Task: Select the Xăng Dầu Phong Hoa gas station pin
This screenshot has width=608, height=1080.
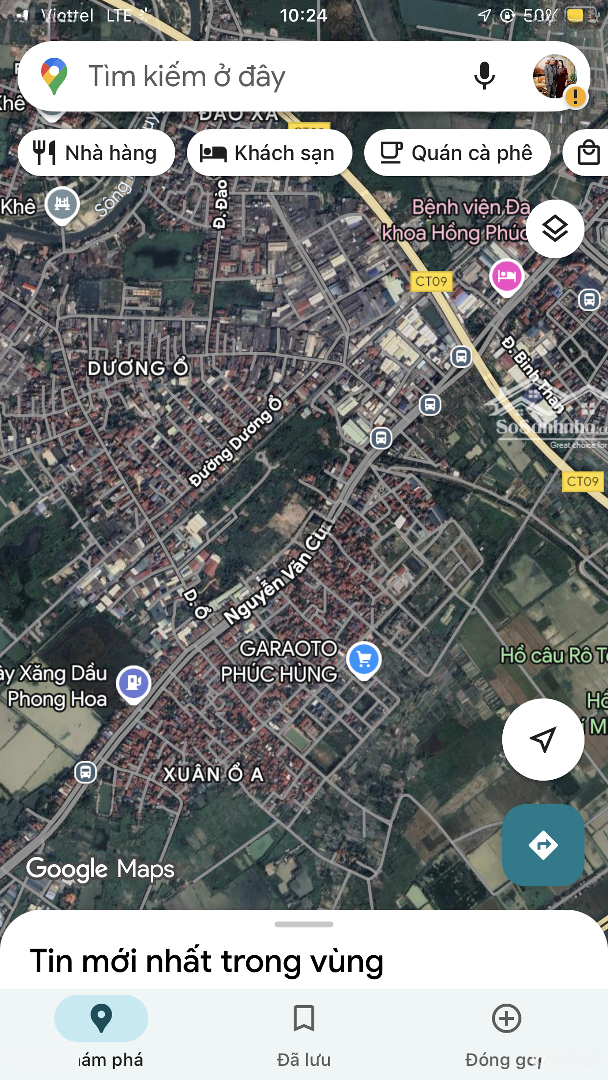Action: click(133, 683)
